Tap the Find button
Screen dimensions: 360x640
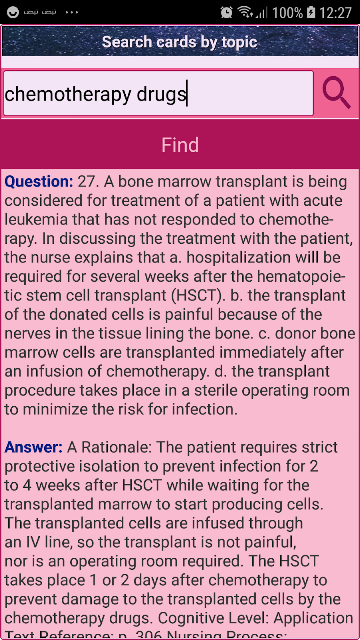click(180, 144)
